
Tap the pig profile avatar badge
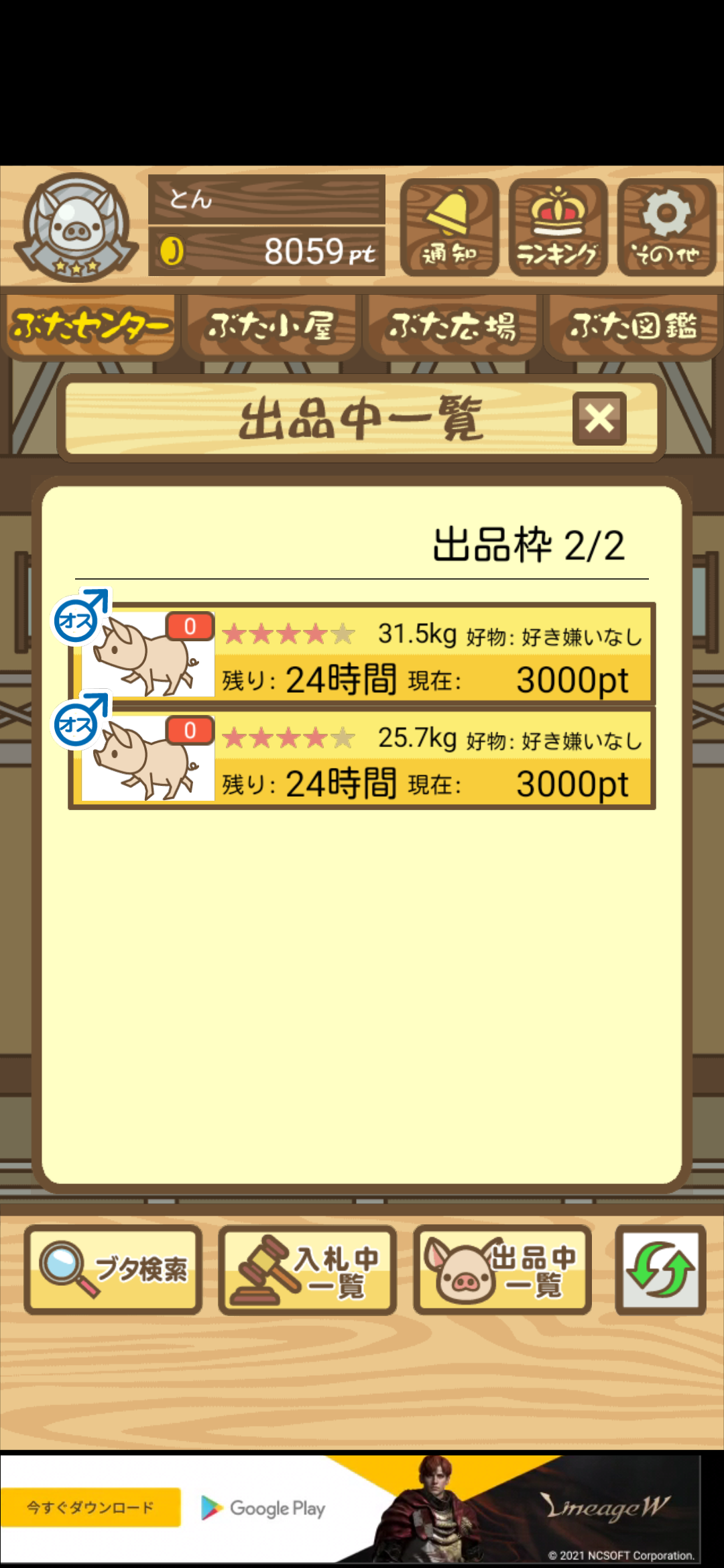click(76, 227)
